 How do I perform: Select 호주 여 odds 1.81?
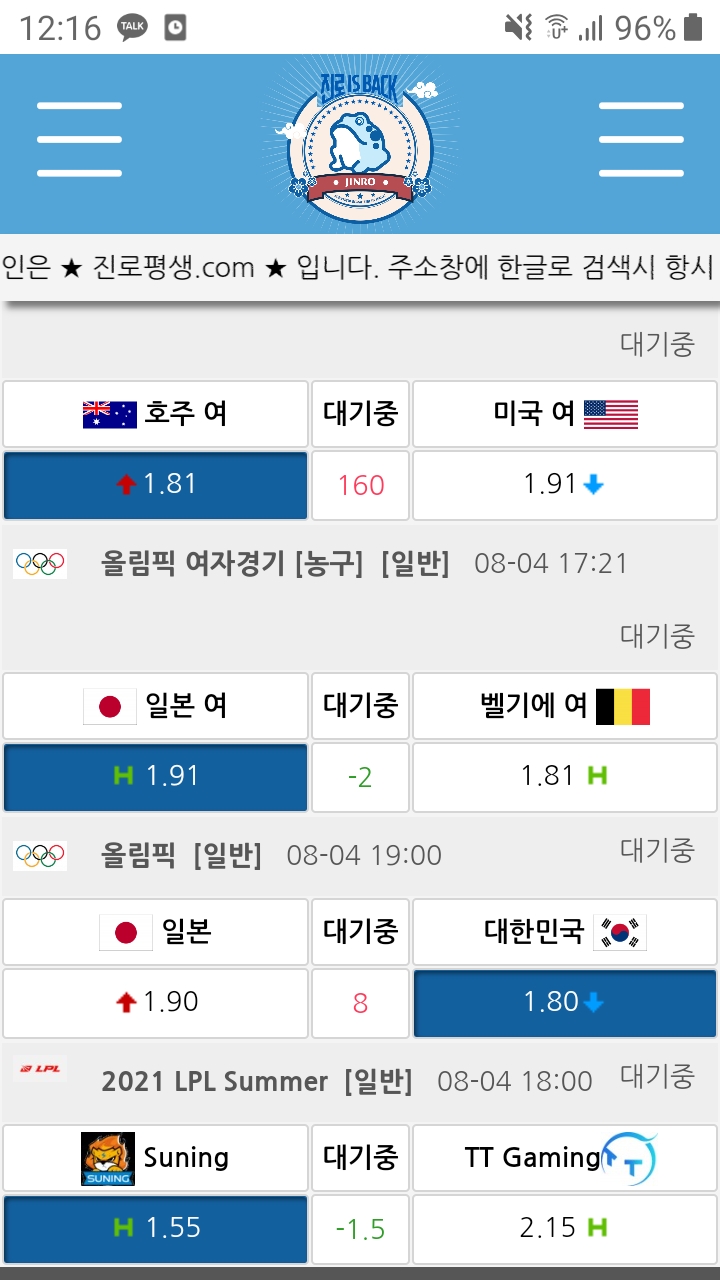[155, 485]
